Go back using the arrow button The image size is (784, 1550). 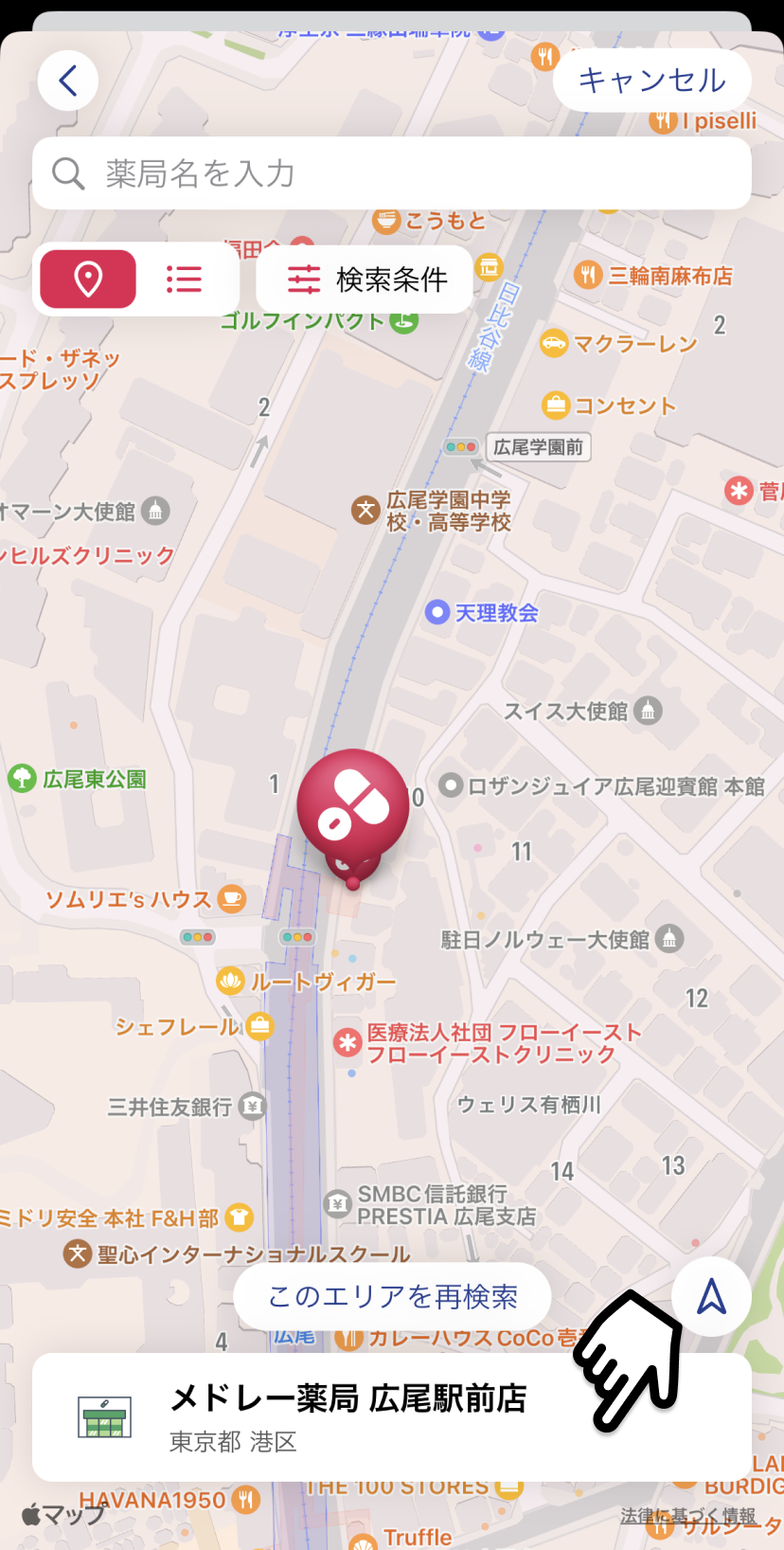(68, 81)
